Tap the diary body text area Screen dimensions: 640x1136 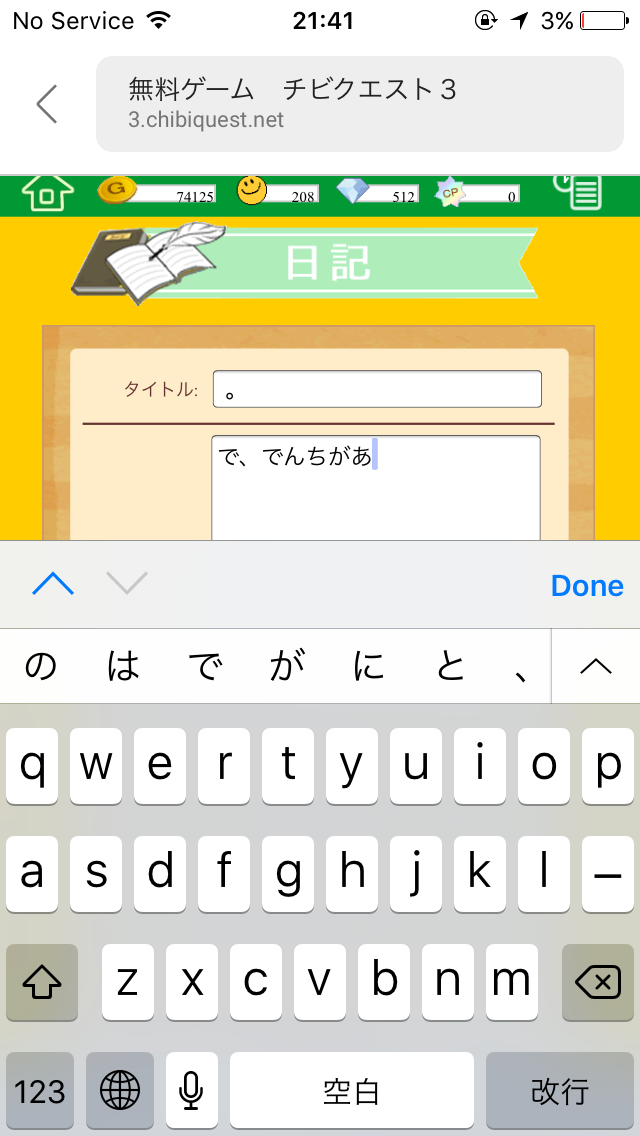point(375,488)
